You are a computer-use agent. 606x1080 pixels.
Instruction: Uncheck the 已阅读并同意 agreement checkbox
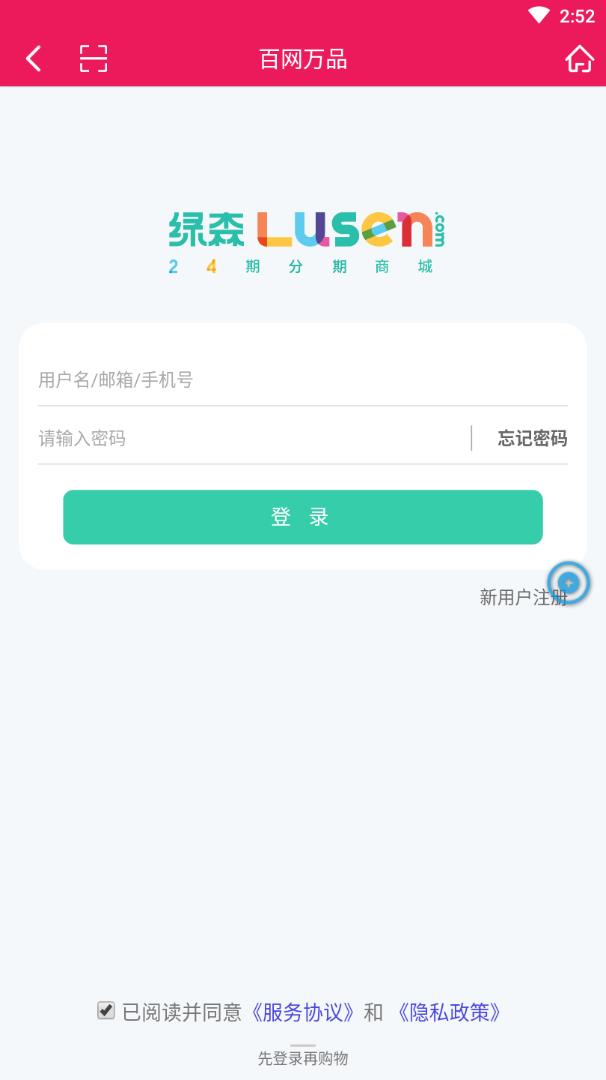106,1011
